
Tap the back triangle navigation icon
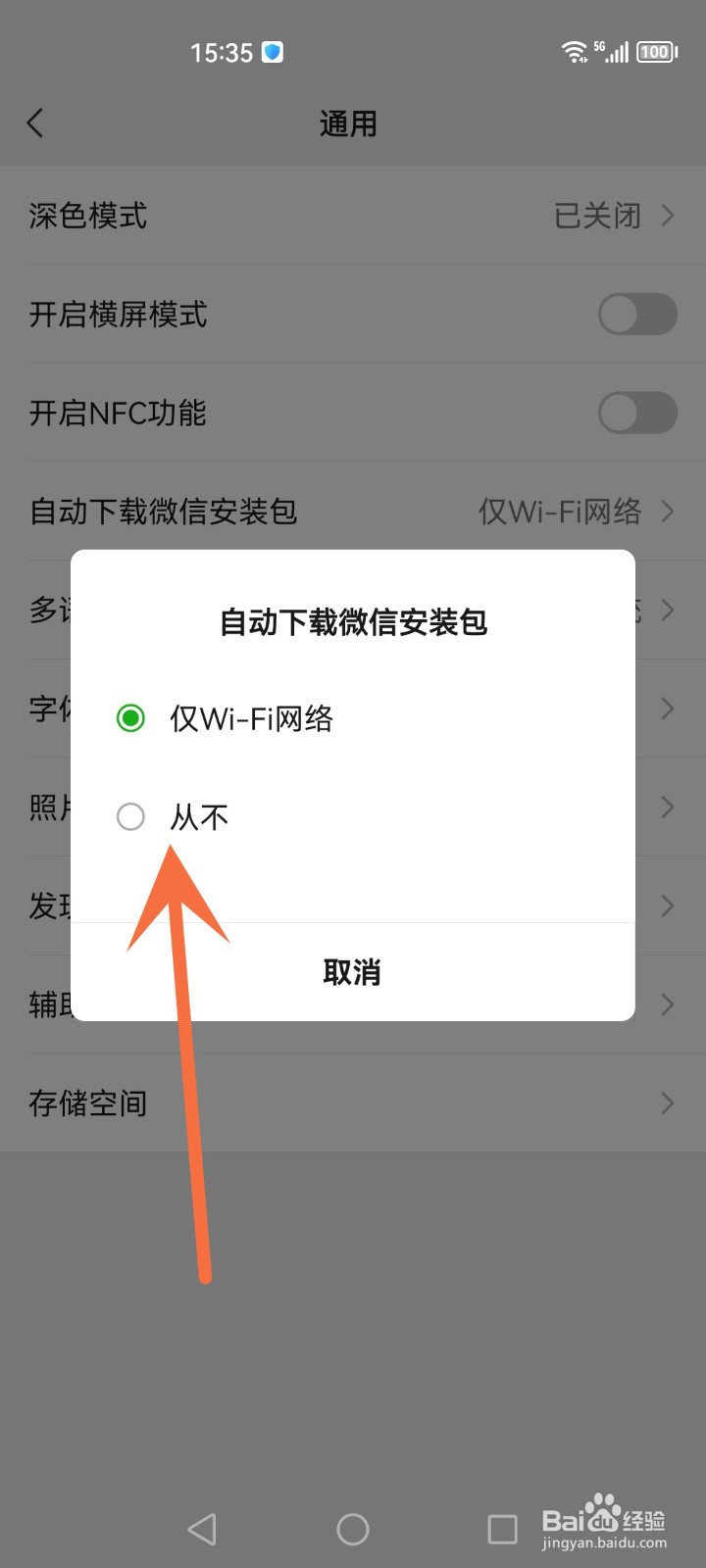tap(202, 1527)
